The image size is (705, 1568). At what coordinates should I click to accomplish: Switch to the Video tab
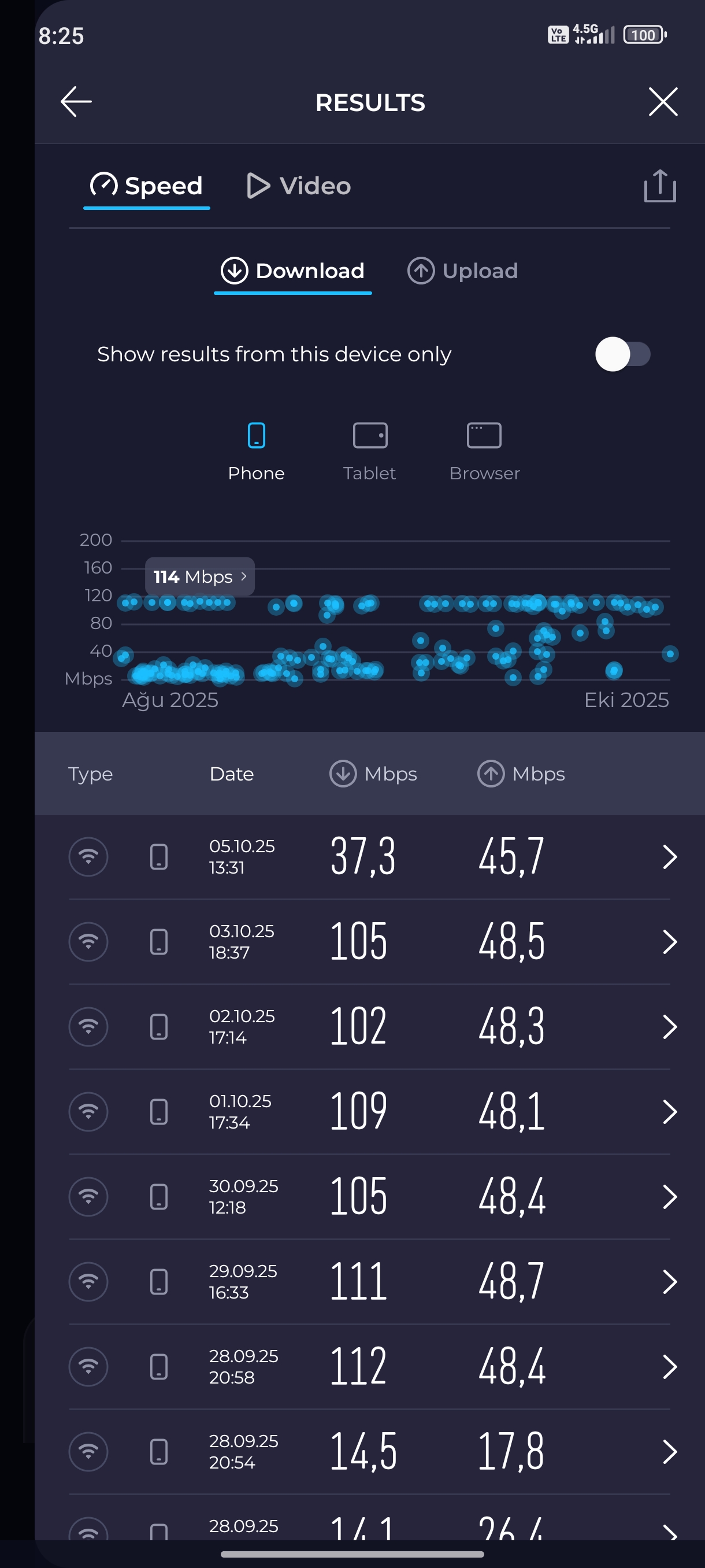tap(299, 186)
